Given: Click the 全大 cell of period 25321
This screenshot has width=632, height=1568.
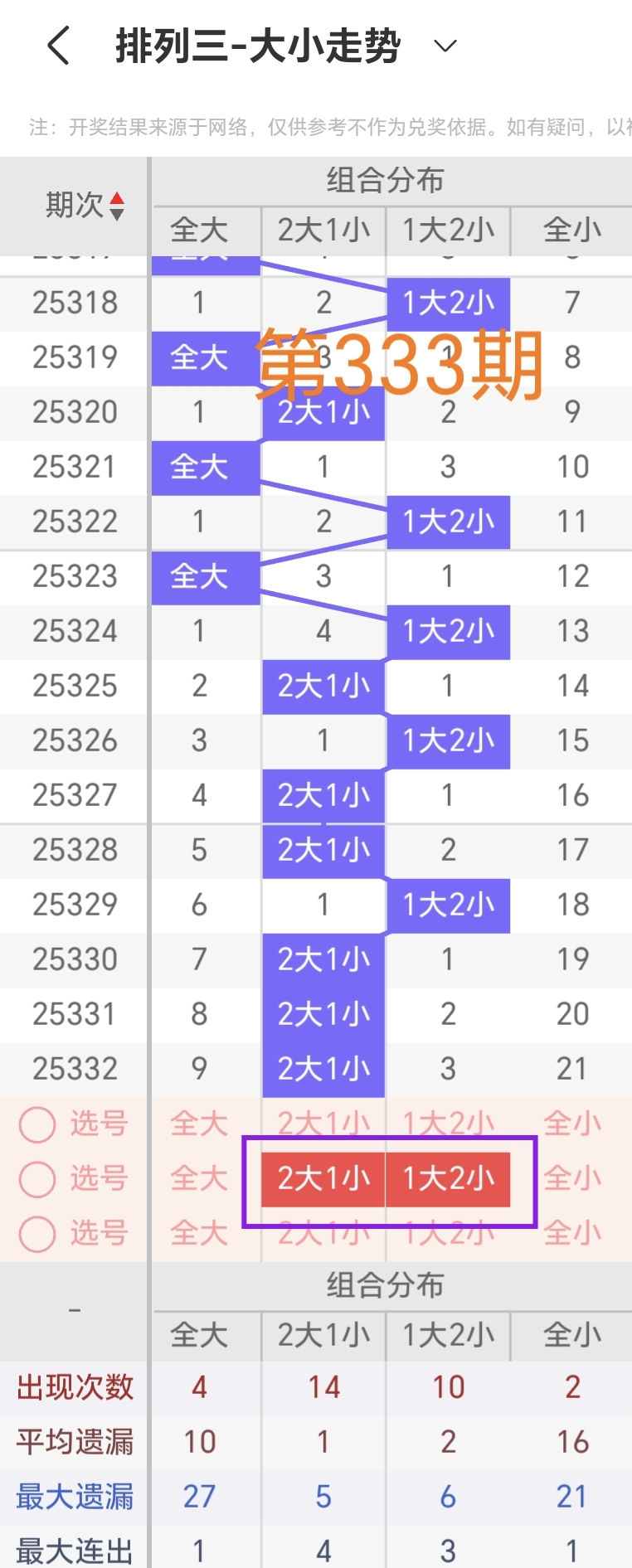Looking at the screenshot, I should (x=205, y=468).
